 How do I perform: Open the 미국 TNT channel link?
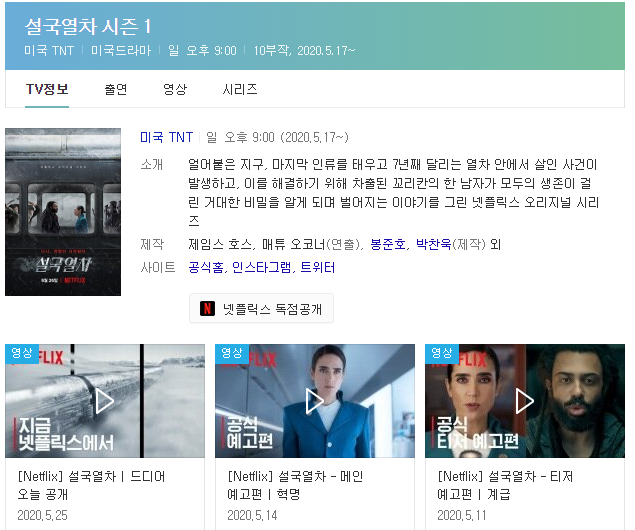coord(166,137)
